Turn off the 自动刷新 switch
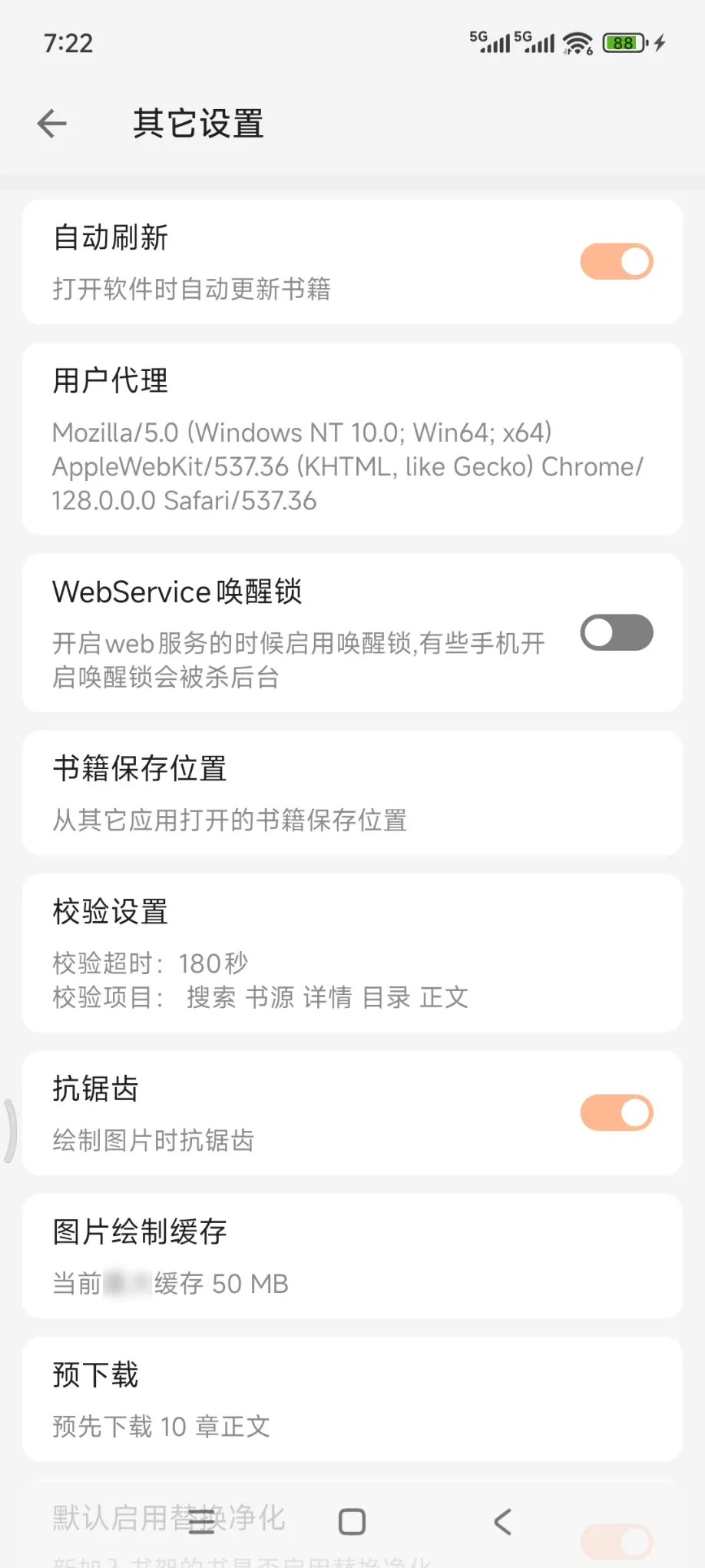Viewport: 705px width, 1568px height. [x=616, y=262]
